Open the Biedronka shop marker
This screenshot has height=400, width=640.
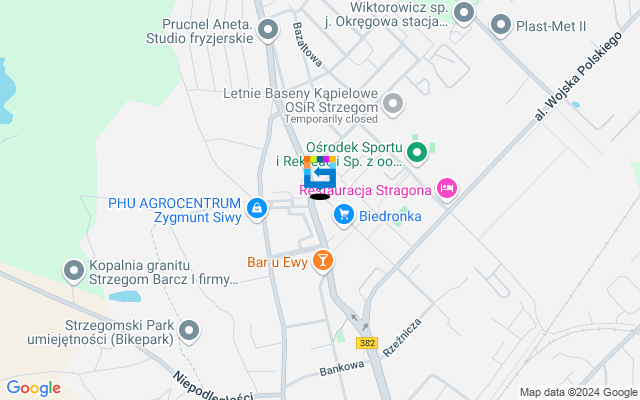tap(344, 214)
